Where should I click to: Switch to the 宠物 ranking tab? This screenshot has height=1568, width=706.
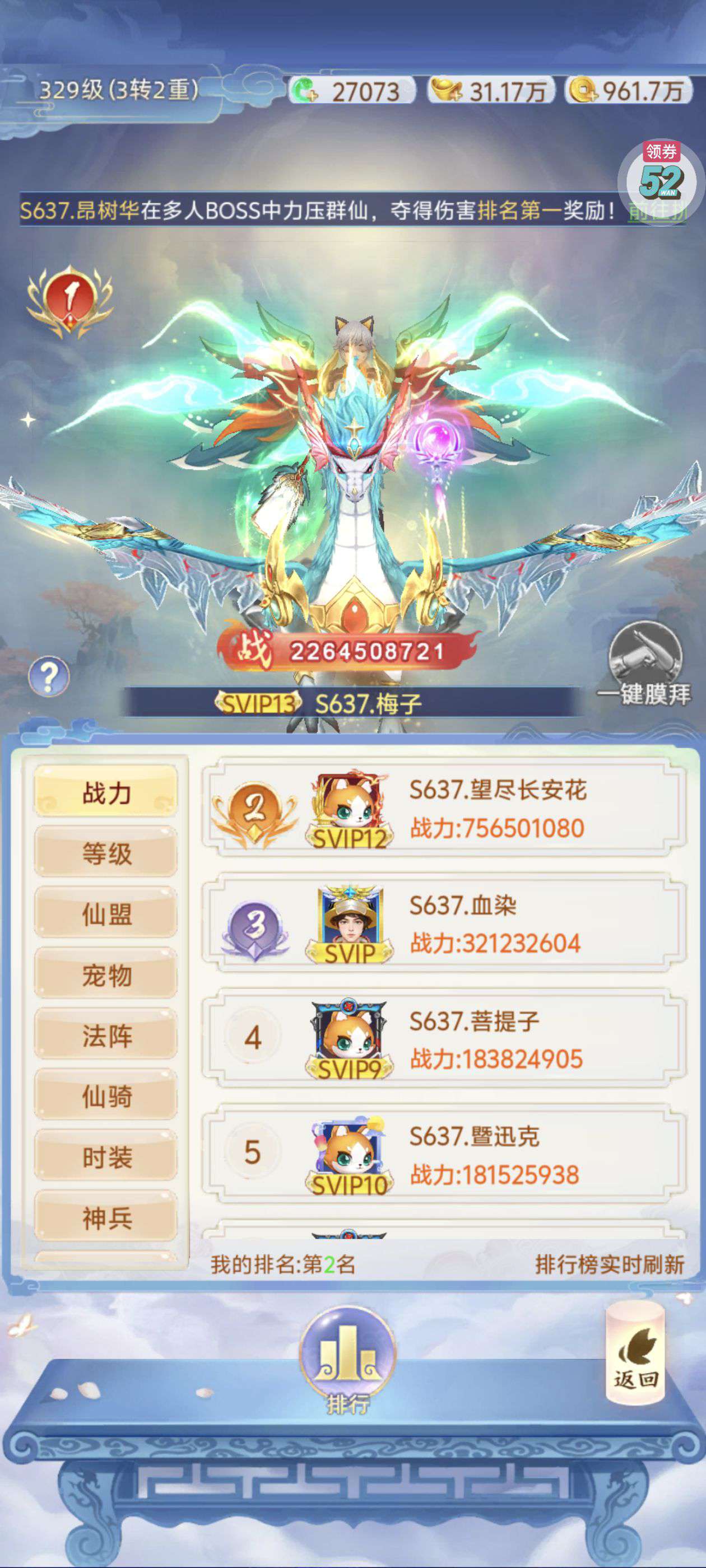click(106, 974)
